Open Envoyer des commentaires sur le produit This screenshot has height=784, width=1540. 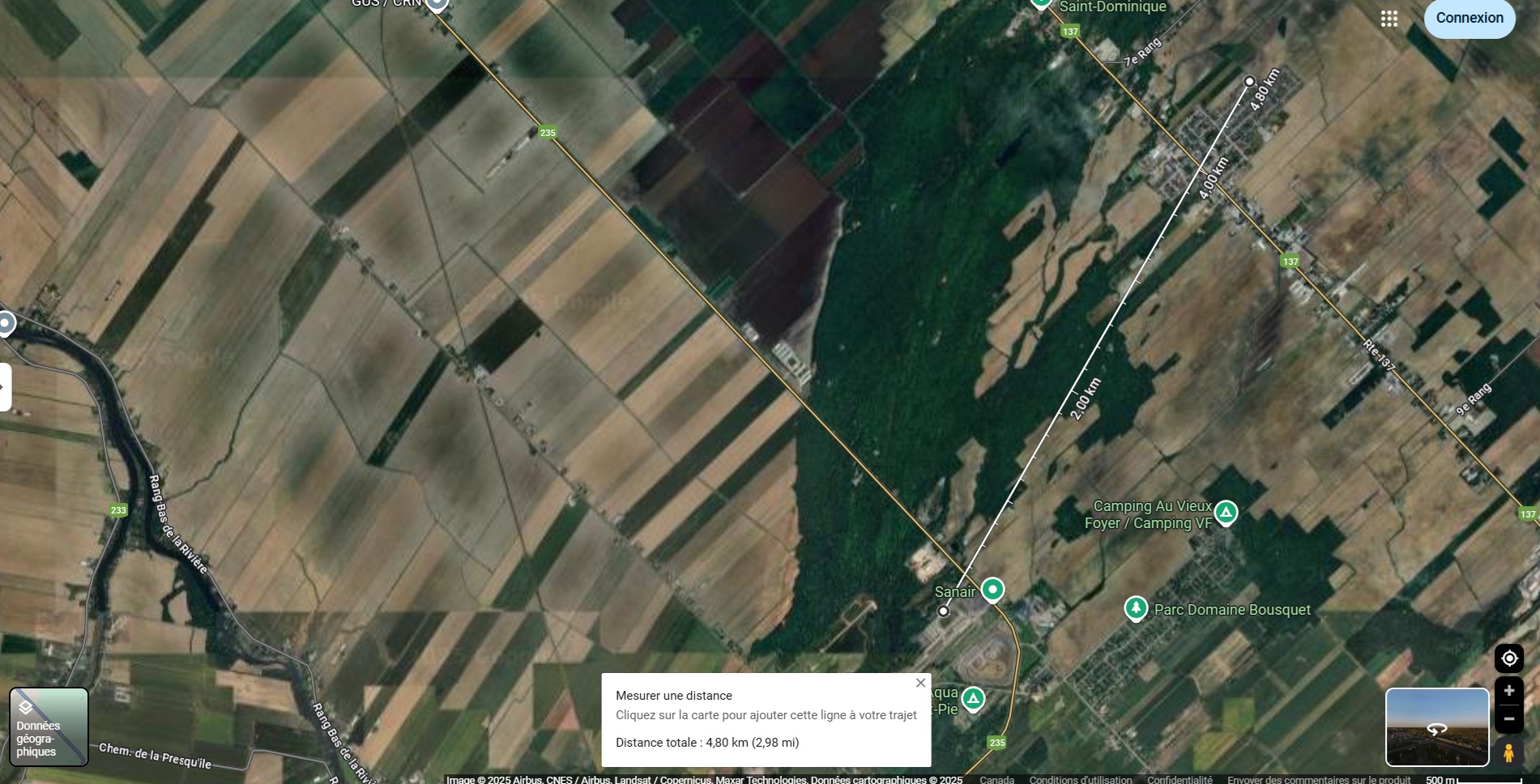pos(1318,779)
